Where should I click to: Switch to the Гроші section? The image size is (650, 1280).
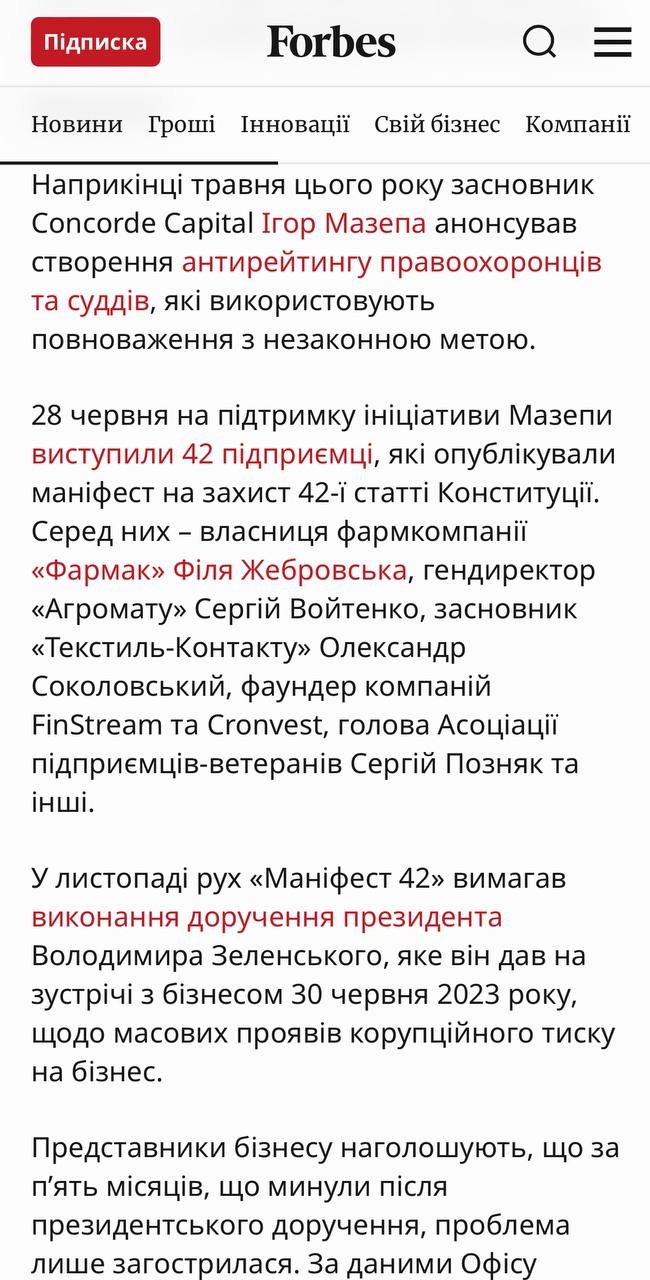coord(182,125)
